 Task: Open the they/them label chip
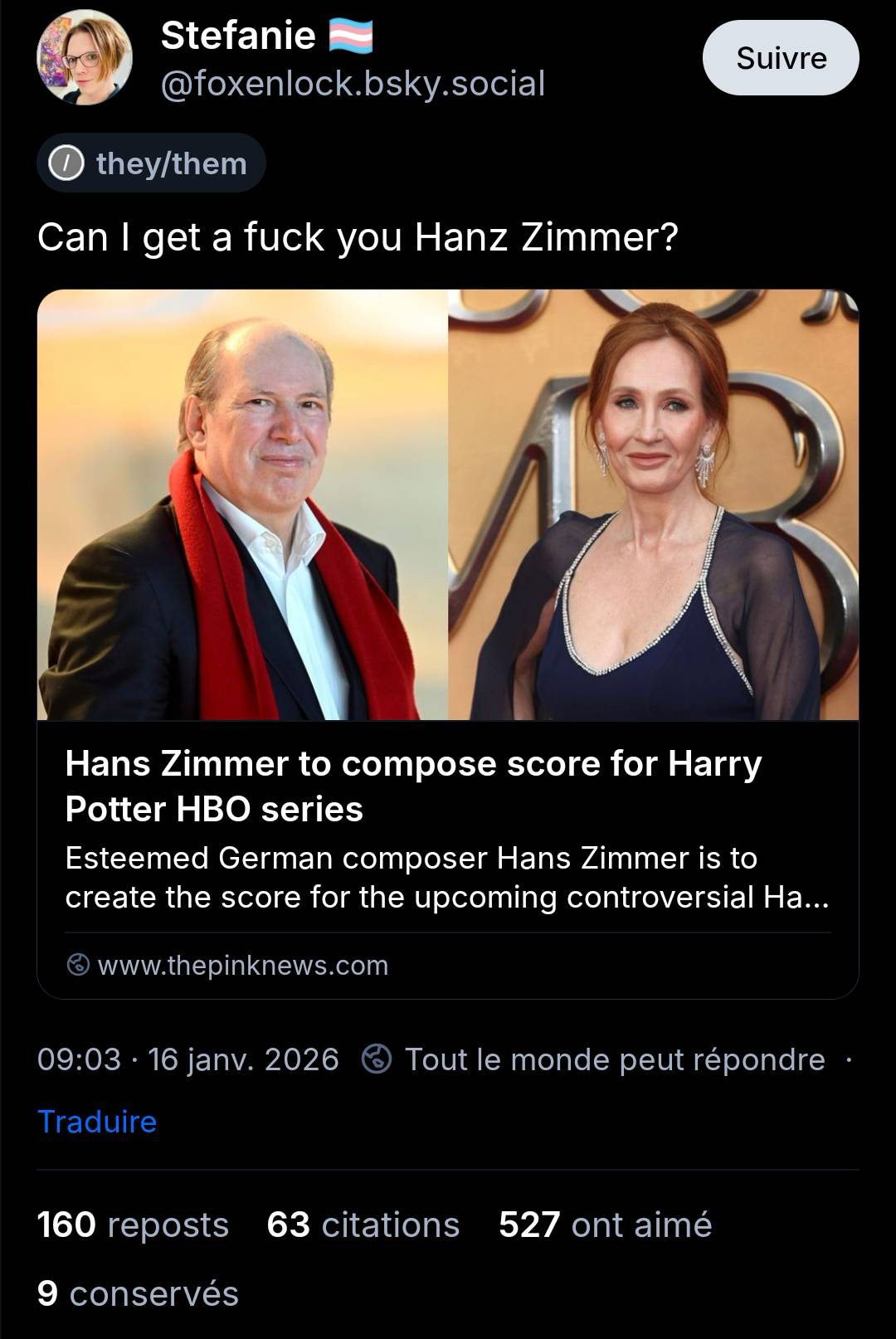tap(151, 163)
